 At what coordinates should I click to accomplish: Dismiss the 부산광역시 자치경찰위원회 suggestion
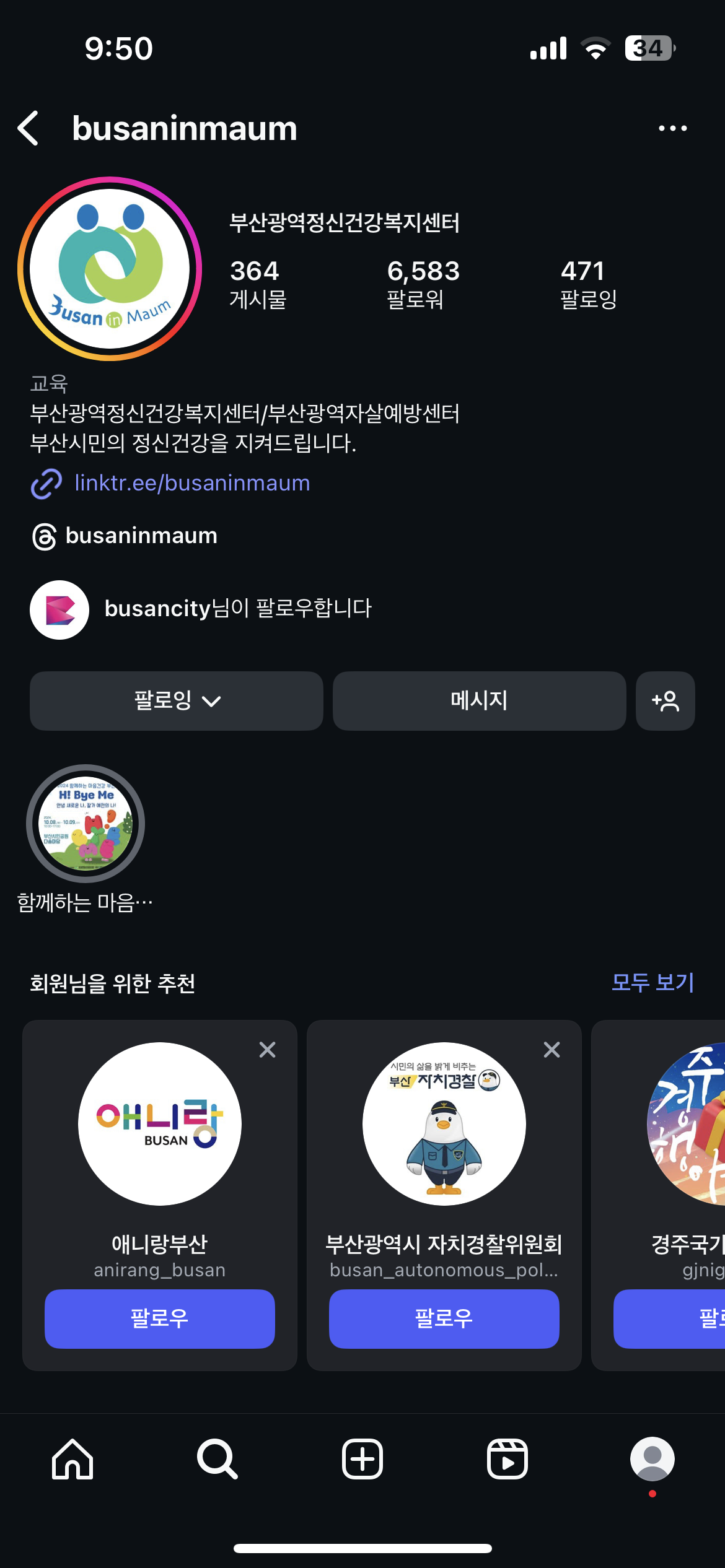point(551,1050)
